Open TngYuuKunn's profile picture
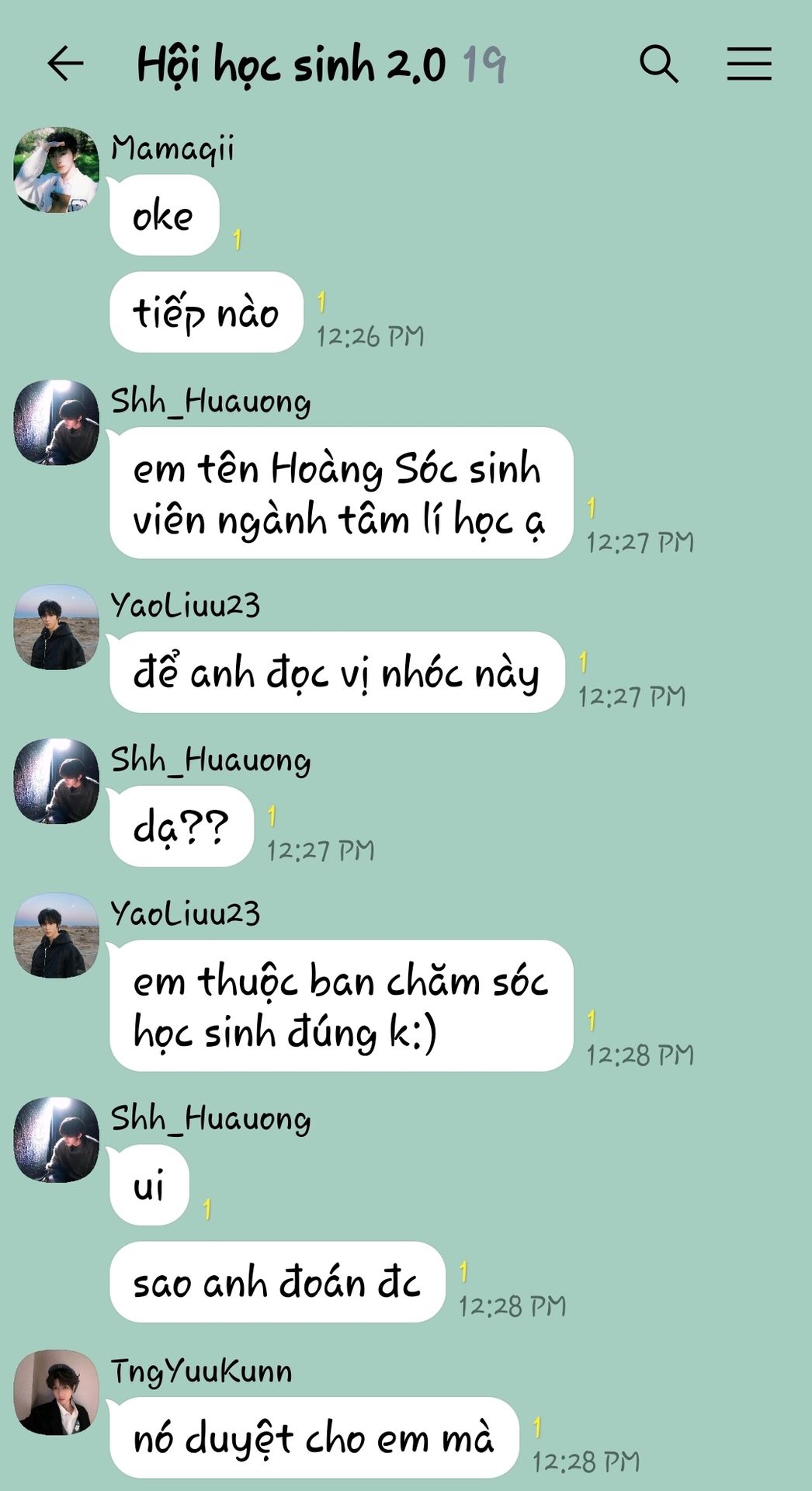This screenshot has height=1491, width=812. click(x=57, y=1392)
